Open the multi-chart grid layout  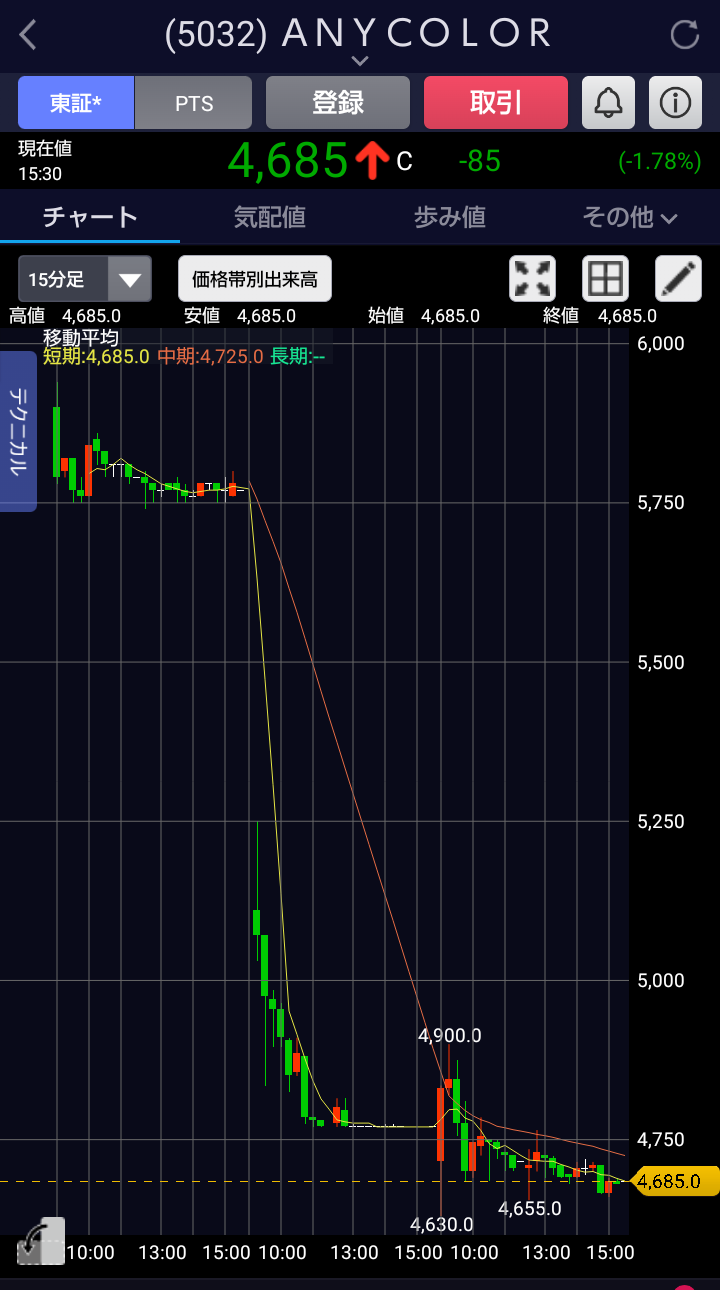[606, 279]
